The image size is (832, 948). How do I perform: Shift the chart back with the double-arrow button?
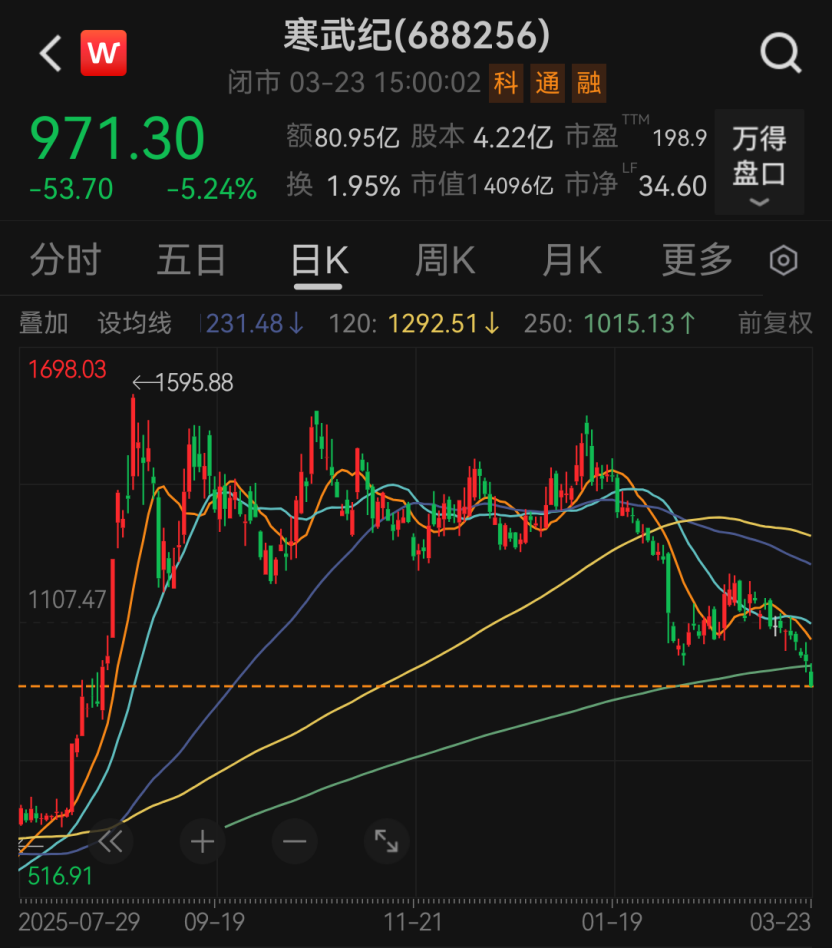pos(111,841)
